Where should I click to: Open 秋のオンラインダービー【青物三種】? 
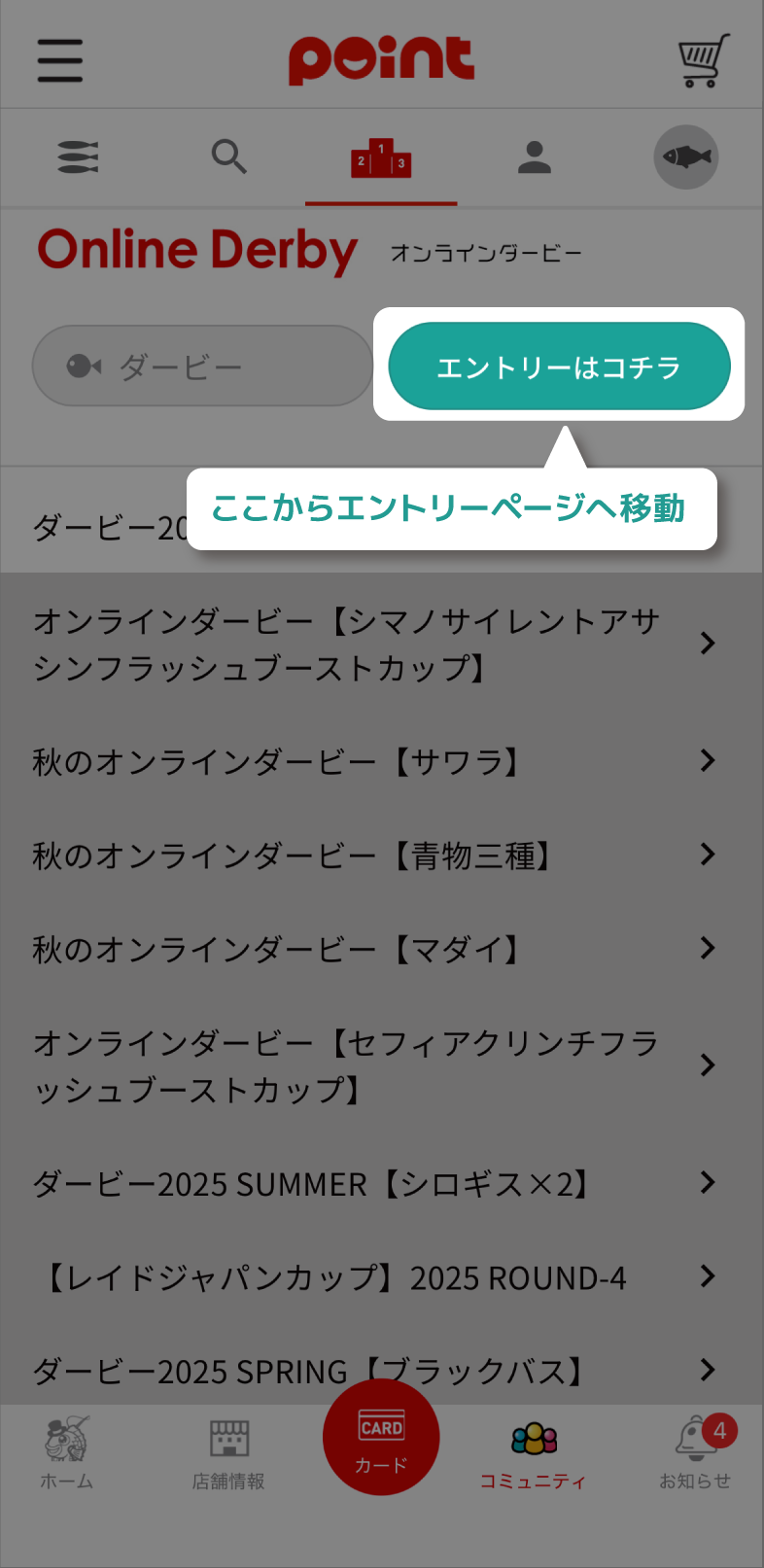pyautogui.click(x=374, y=854)
